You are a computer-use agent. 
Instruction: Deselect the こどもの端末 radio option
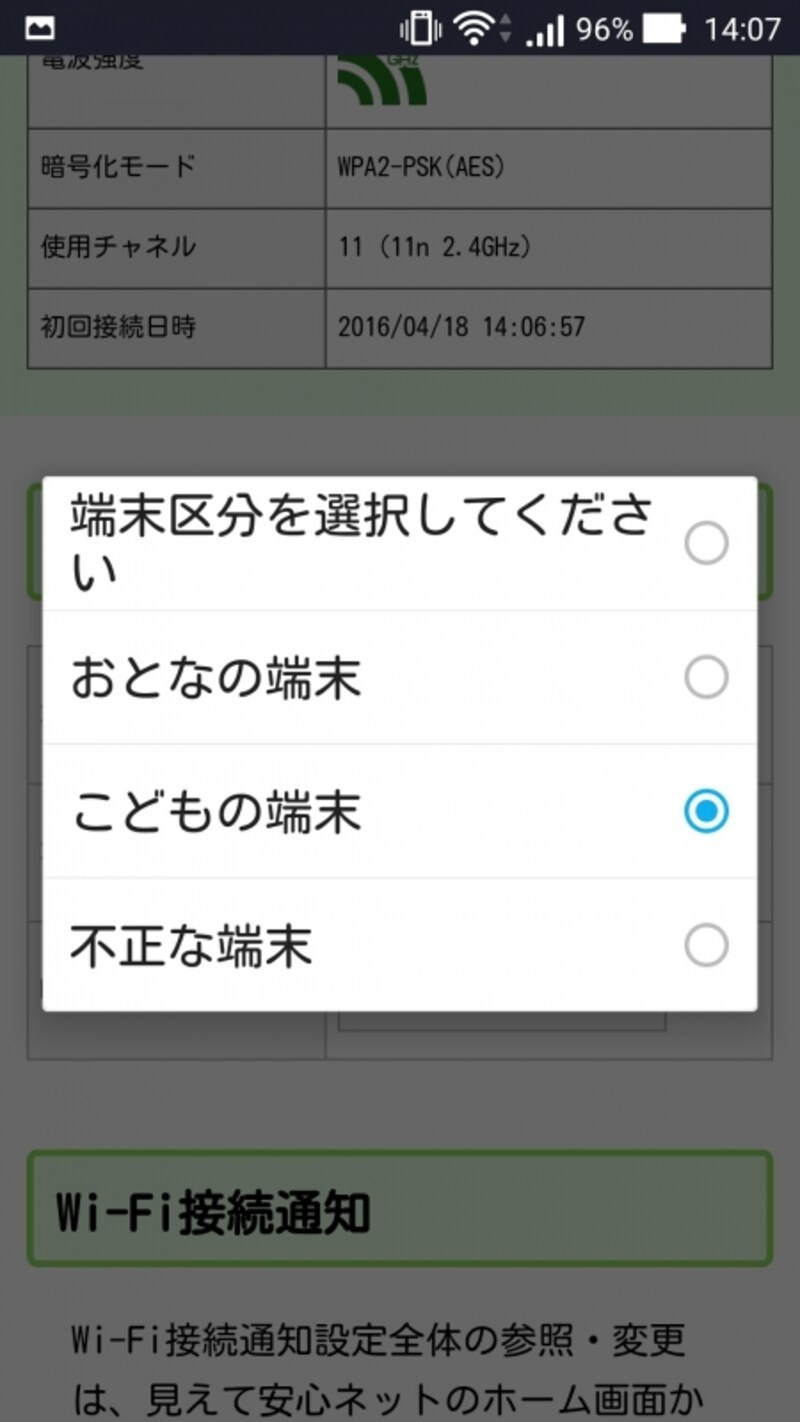tap(707, 812)
